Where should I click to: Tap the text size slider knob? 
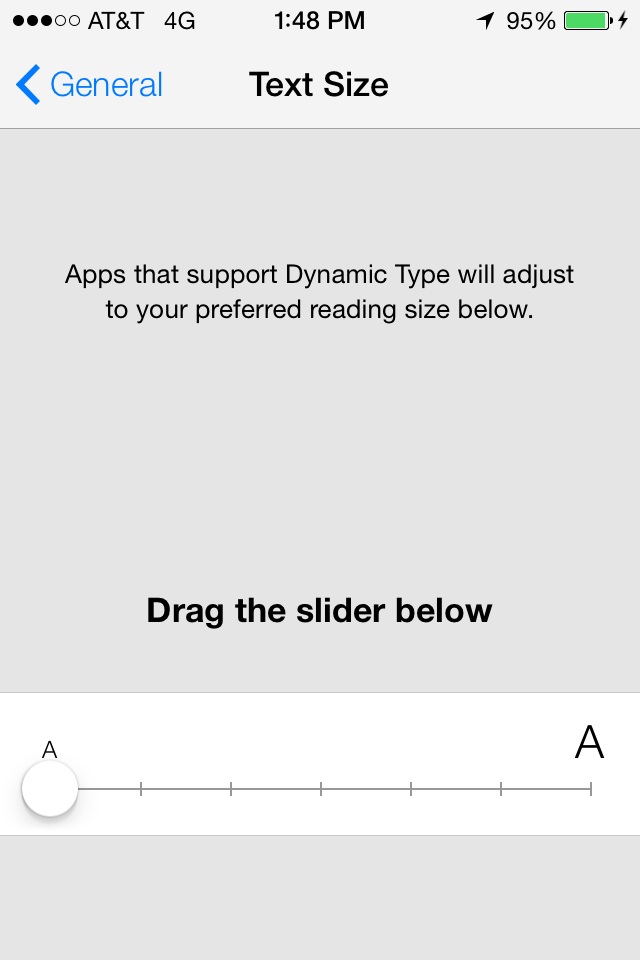coord(50,789)
